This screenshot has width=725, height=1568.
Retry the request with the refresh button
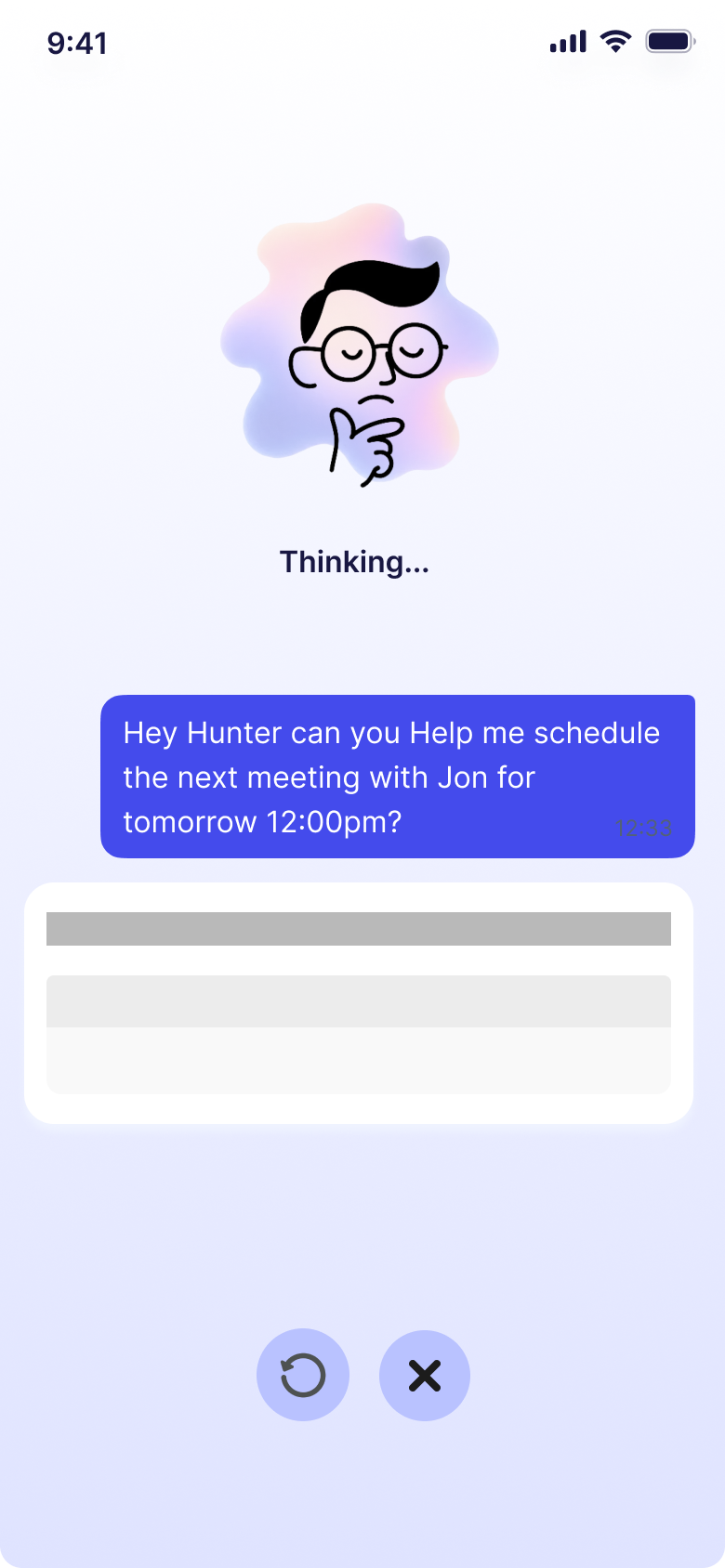click(x=303, y=1375)
